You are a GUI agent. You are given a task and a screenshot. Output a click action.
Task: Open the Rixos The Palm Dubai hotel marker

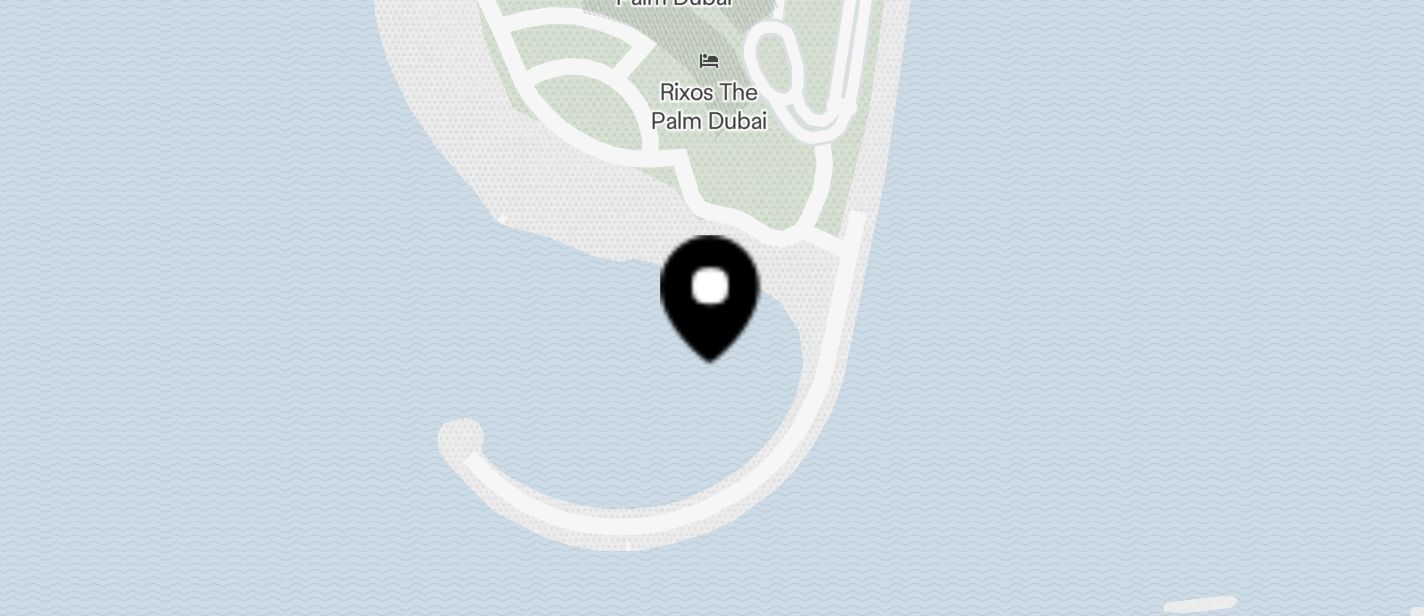click(x=709, y=62)
